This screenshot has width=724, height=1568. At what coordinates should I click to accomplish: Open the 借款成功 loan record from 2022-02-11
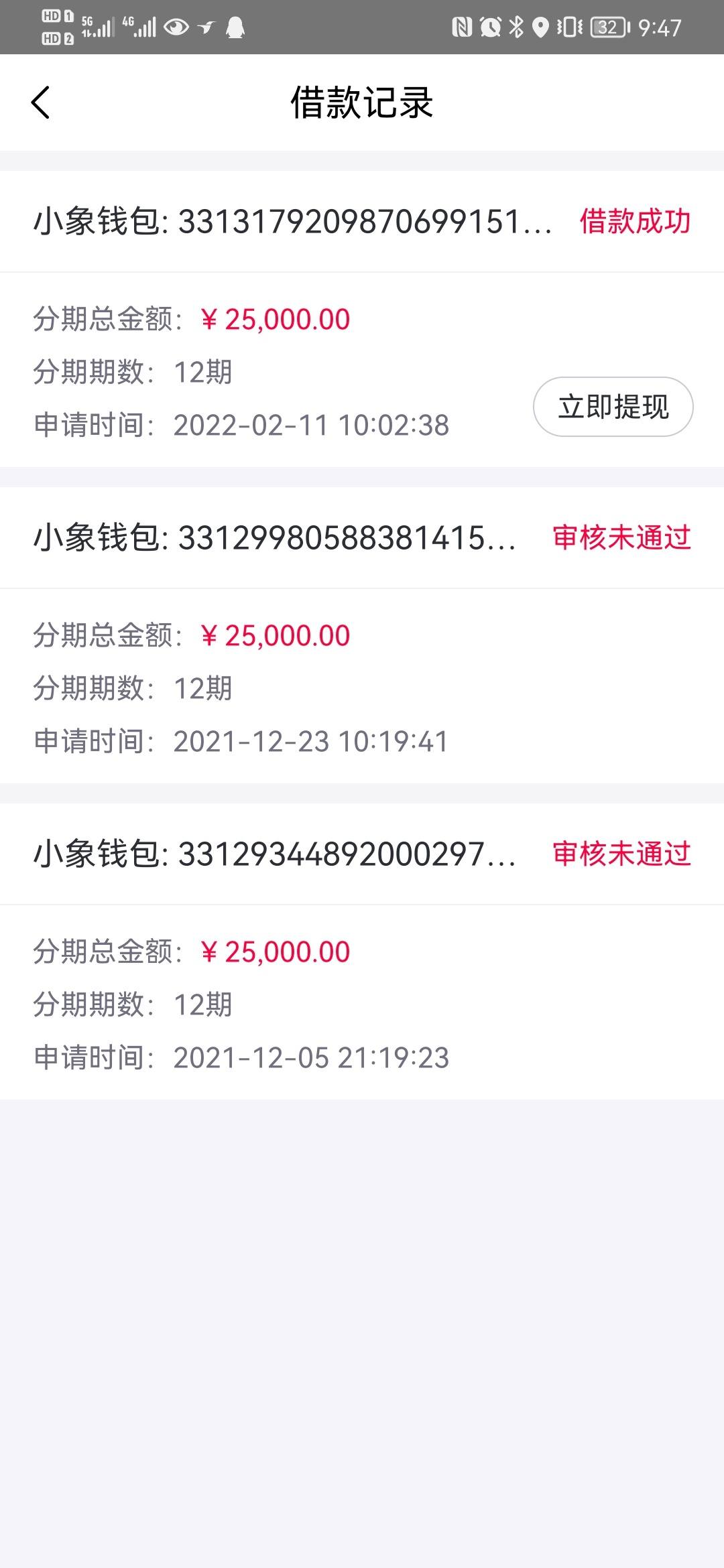point(362,319)
